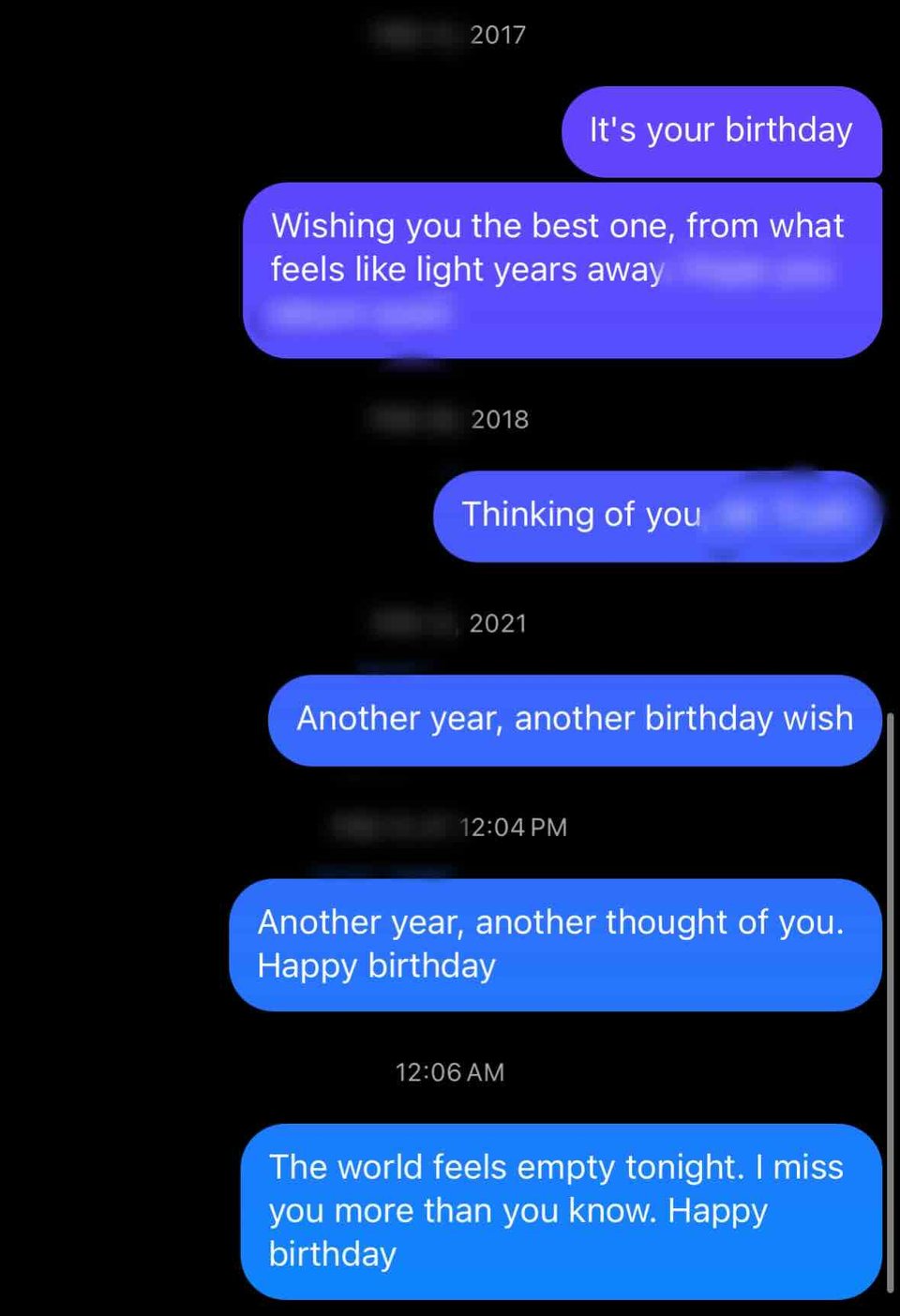Tap the "It's your birthday" message bubble
The width and height of the screenshot is (900, 1316).
[721, 131]
